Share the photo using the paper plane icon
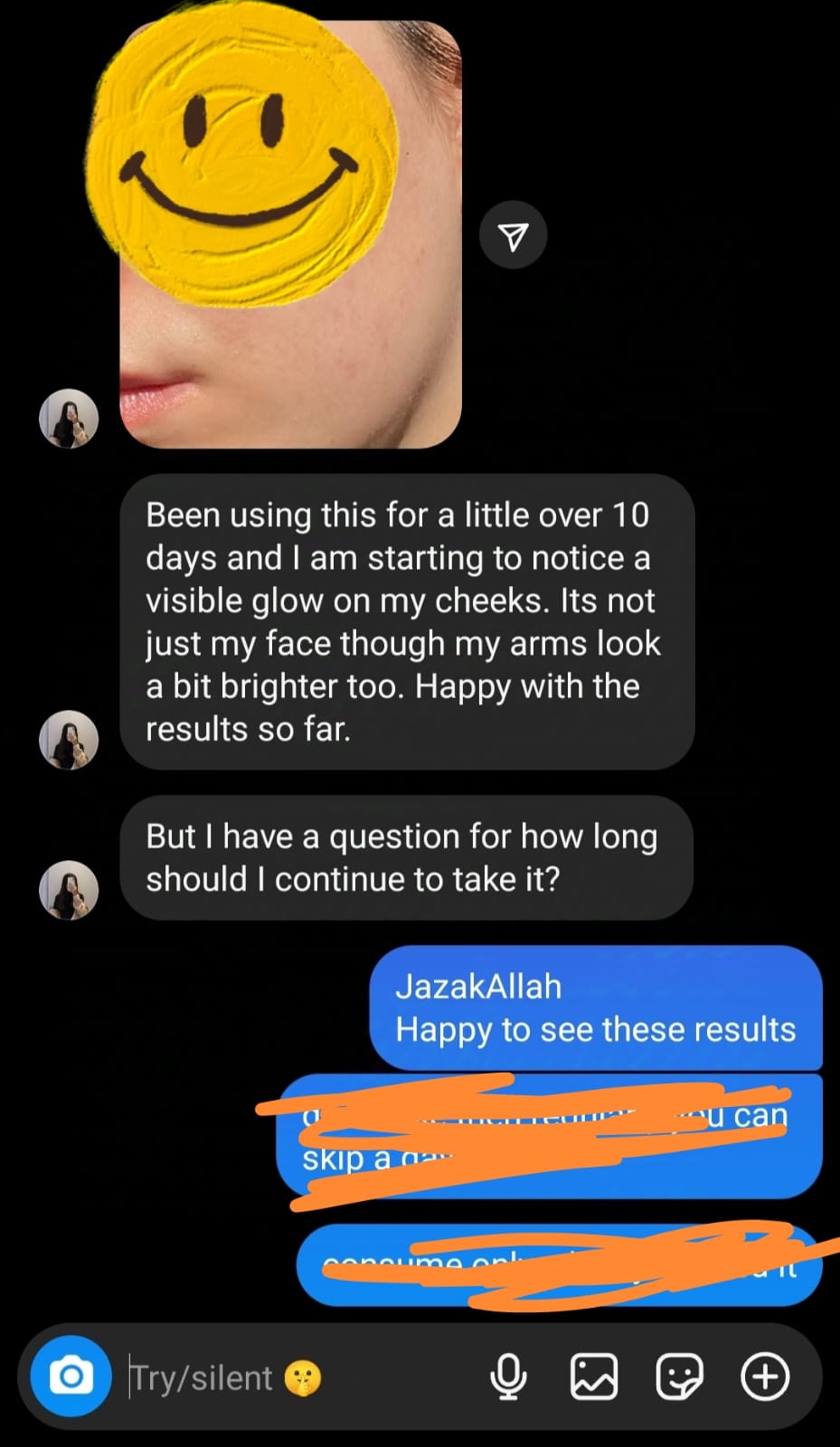Image resolution: width=840 pixels, height=1447 pixels. 513,236
